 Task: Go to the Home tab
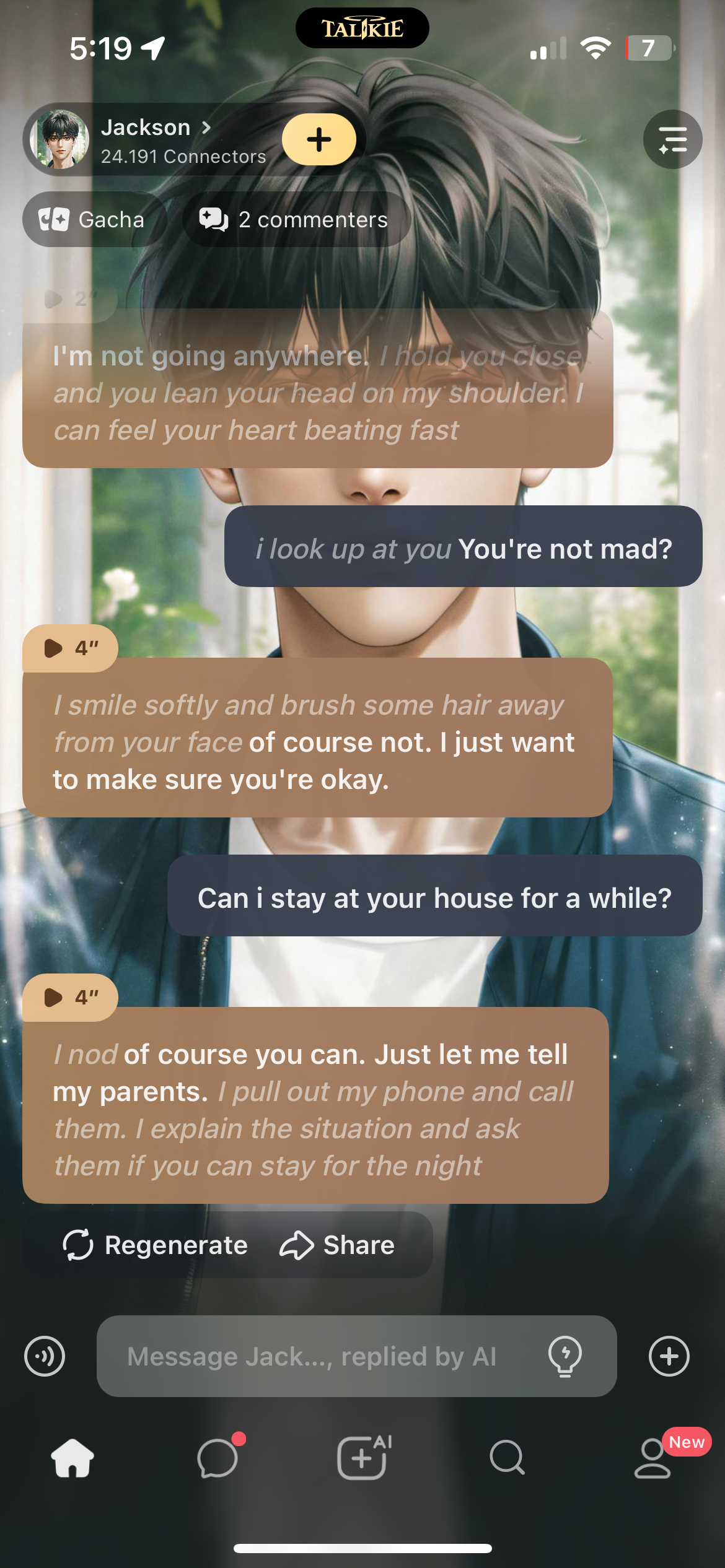pyautogui.click(x=72, y=1458)
